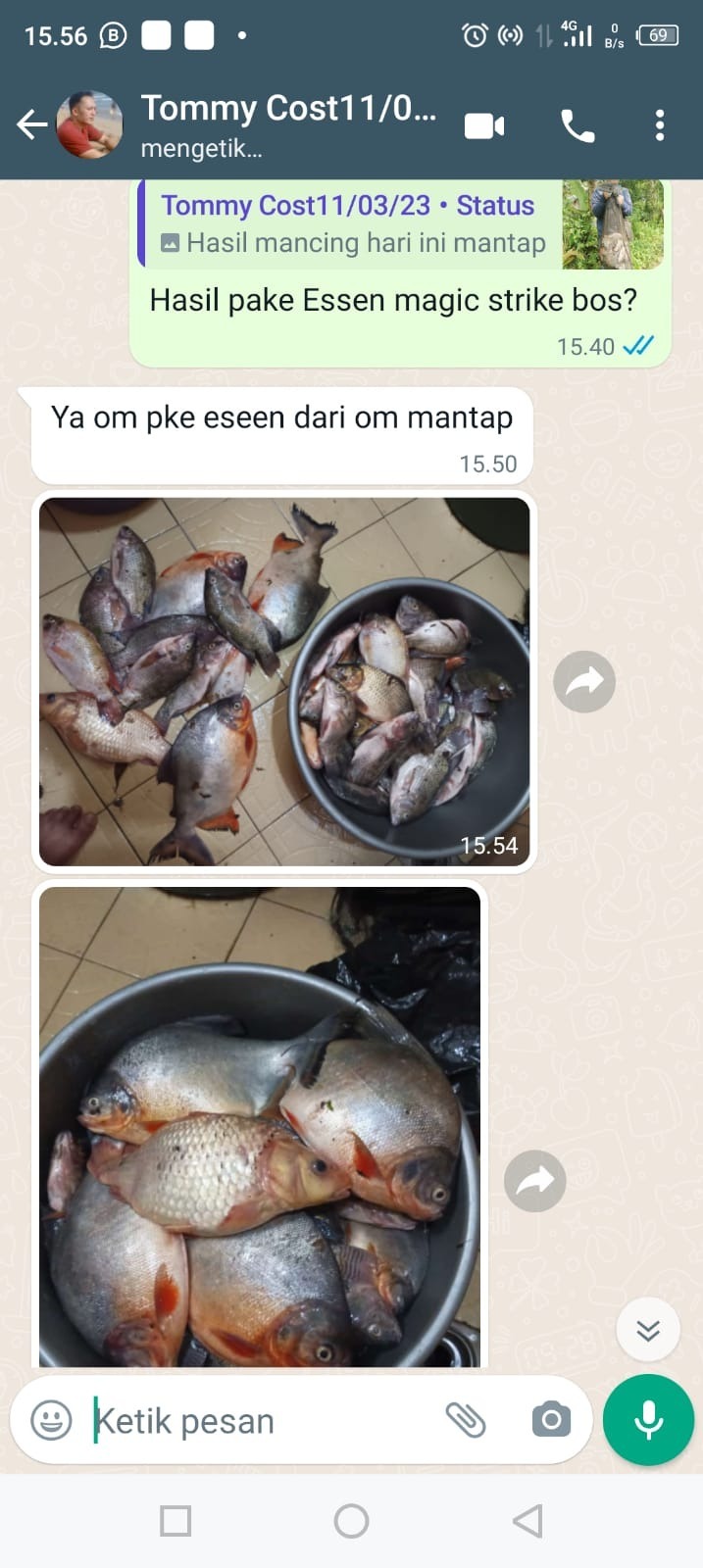Start a voice call with Tommy
703x1568 pixels.
pyautogui.click(x=577, y=125)
